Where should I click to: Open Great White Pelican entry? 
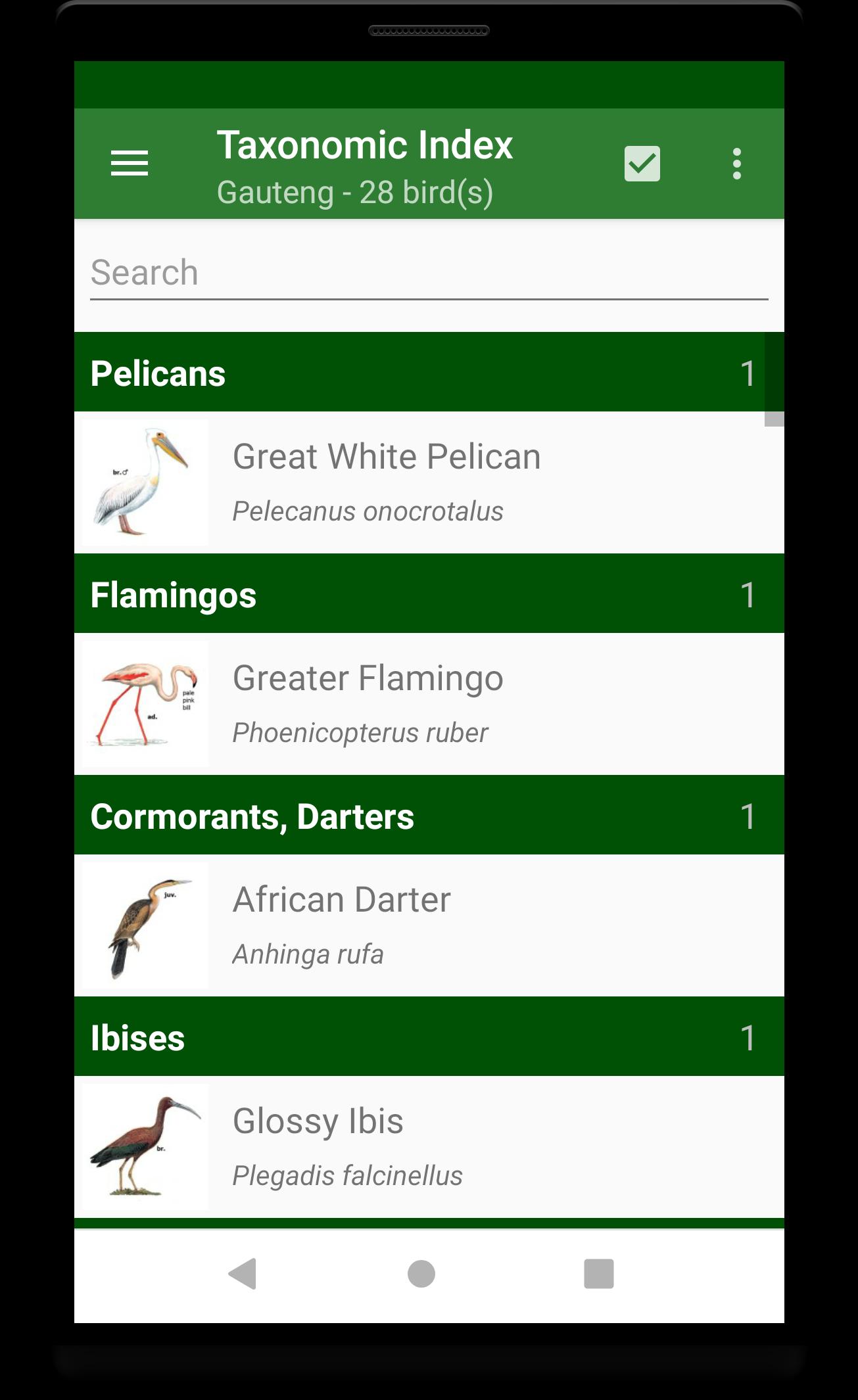pos(429,482)
